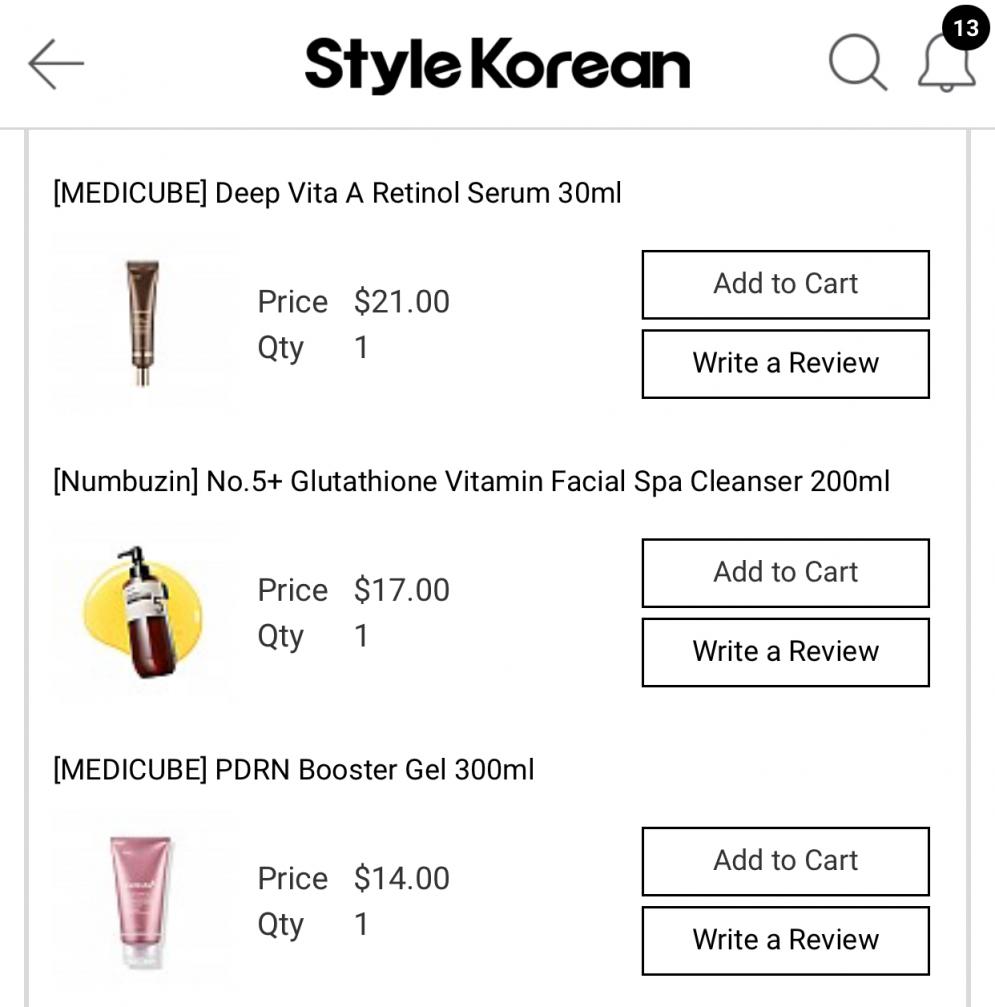Viewport: 995px width, 1007px height.
Task: Open the notifications bell
Action: point(945,64)
